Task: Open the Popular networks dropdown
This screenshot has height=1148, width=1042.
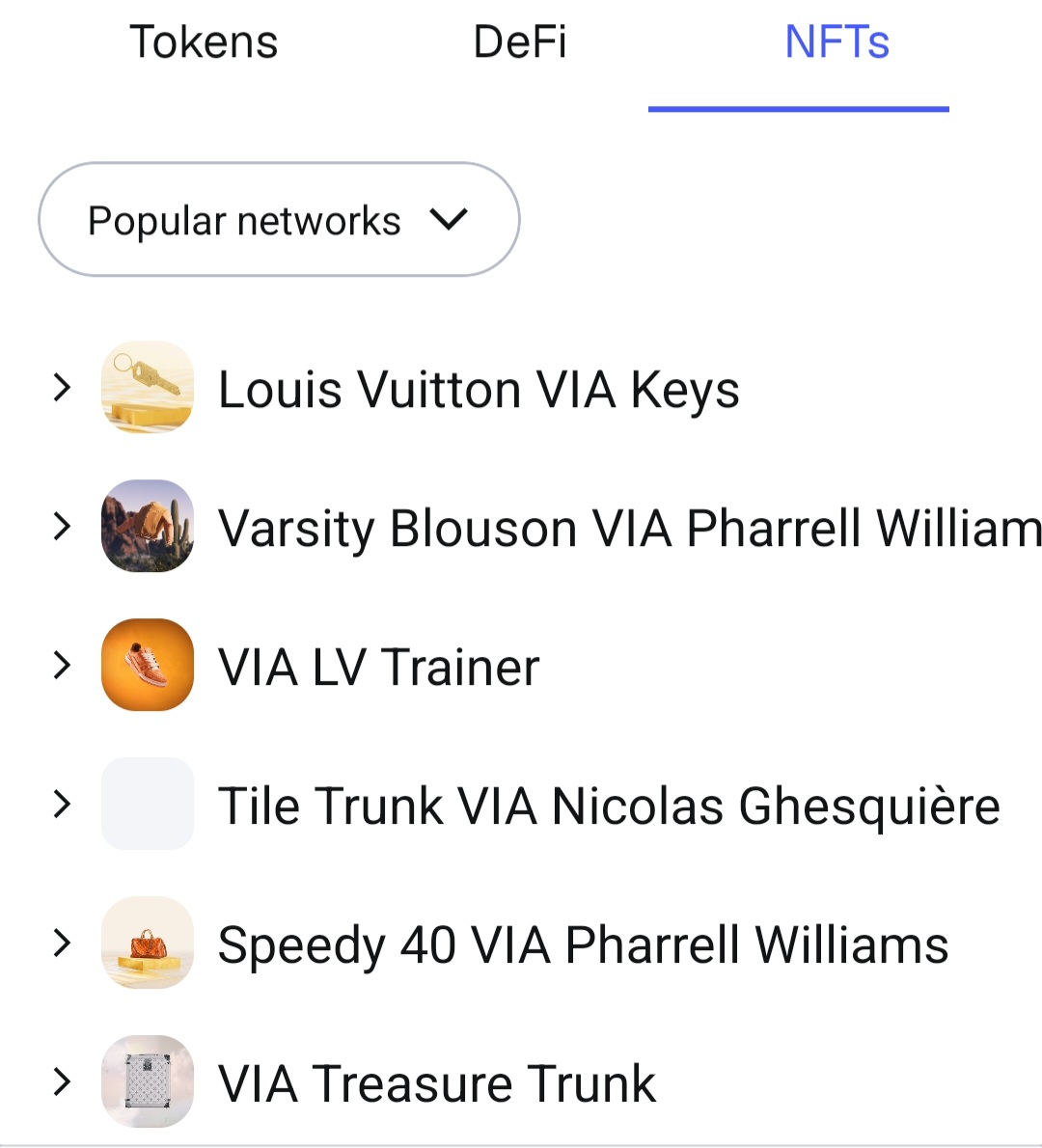Action: pos(279,220)
